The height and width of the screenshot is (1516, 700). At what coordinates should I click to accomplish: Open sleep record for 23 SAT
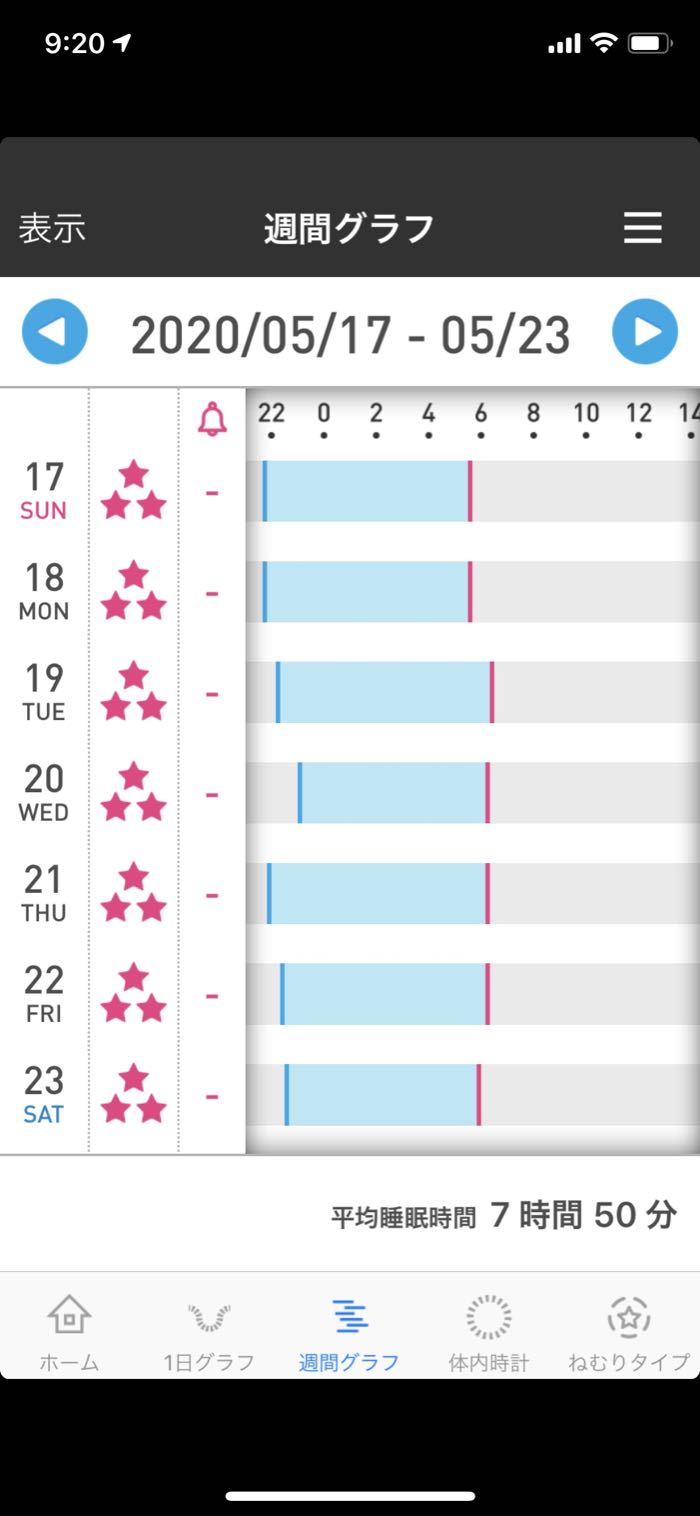382,1095
